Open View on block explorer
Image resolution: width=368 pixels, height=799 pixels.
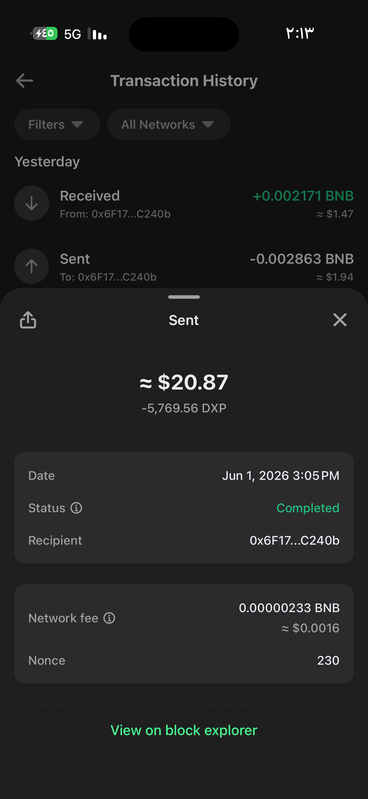click(x=184, y=730)
